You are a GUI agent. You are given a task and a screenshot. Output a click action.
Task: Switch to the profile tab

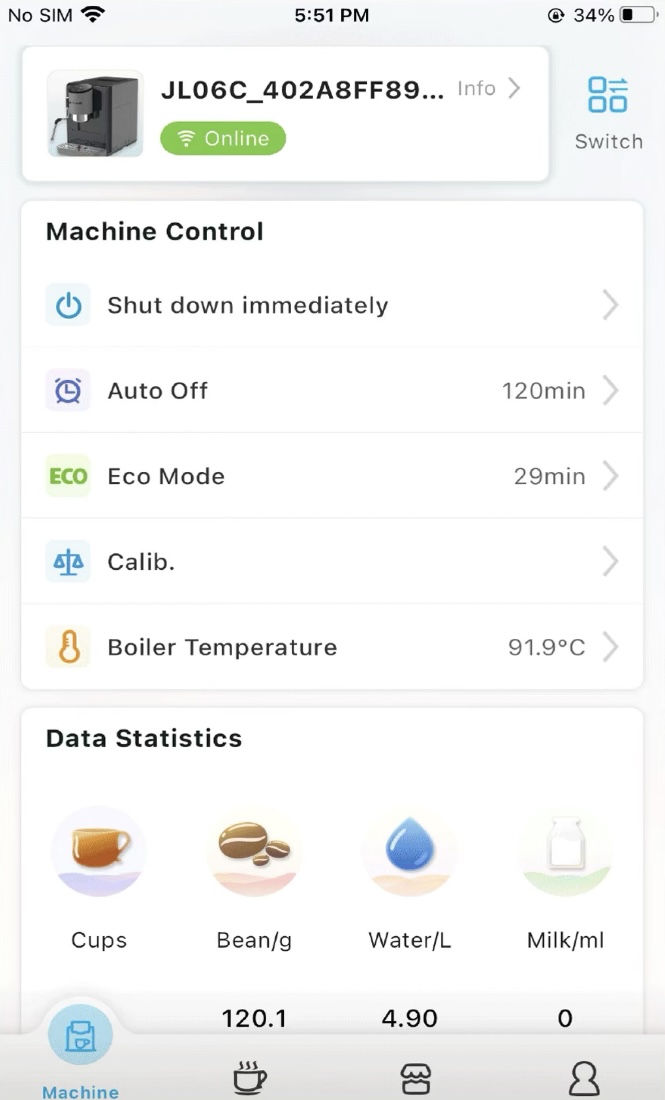coord(583,1078)
